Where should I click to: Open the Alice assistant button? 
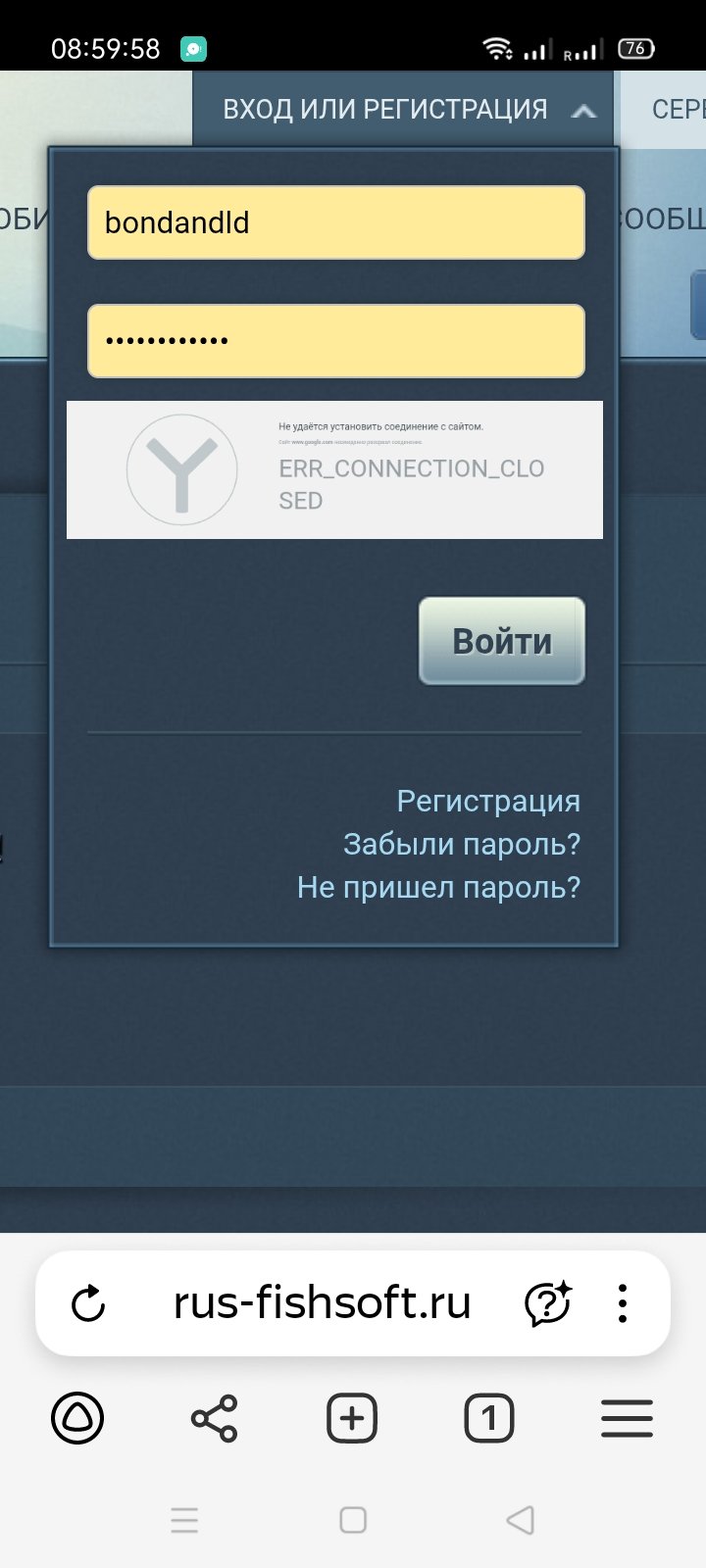(77, 1418)
